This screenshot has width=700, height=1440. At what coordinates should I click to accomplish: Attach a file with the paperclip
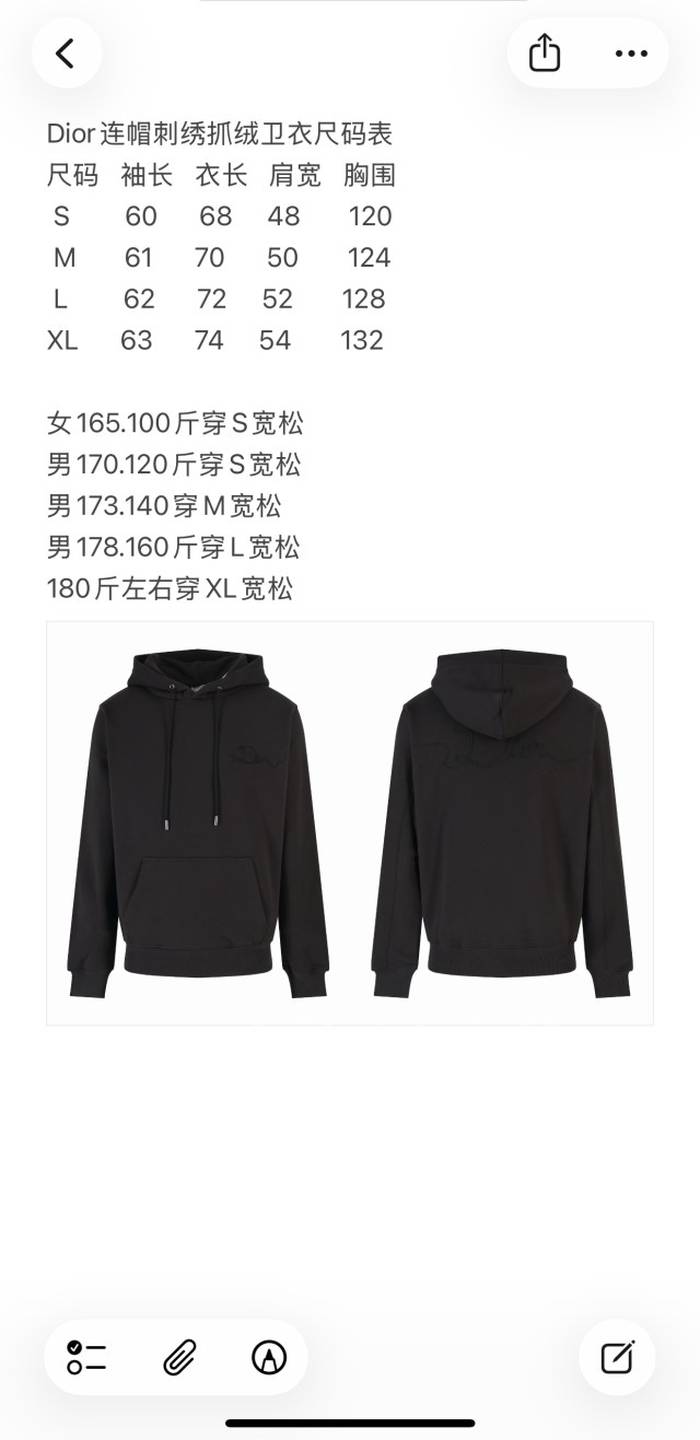point(178,1357)
